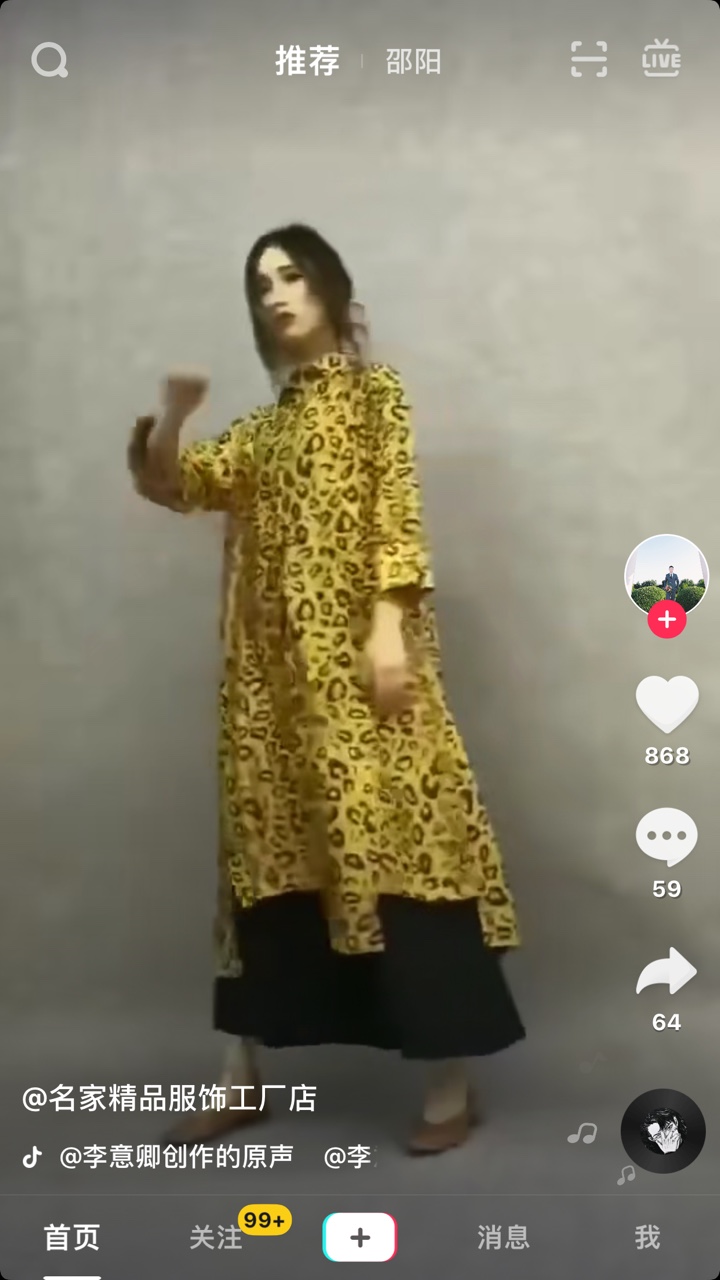Screen dimensions: 720x1280
Task: Open the LIVE streams icon
Action: pos(661,59)
